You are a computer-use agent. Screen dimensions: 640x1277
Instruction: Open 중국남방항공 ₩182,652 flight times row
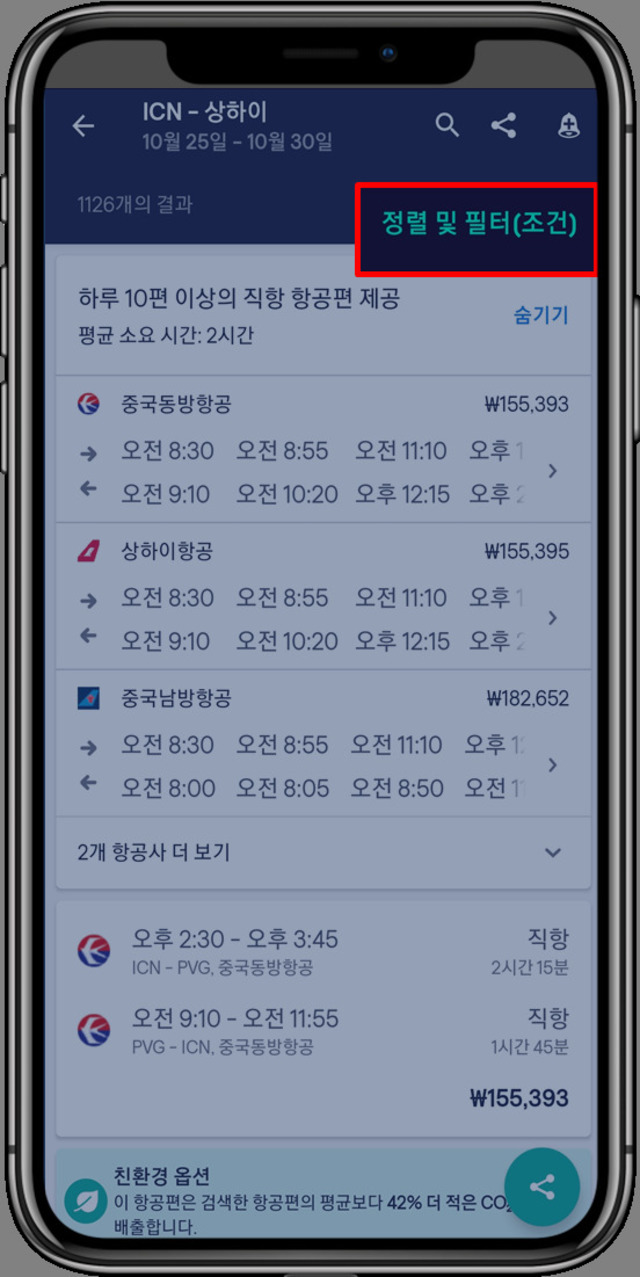click(322, 744)
